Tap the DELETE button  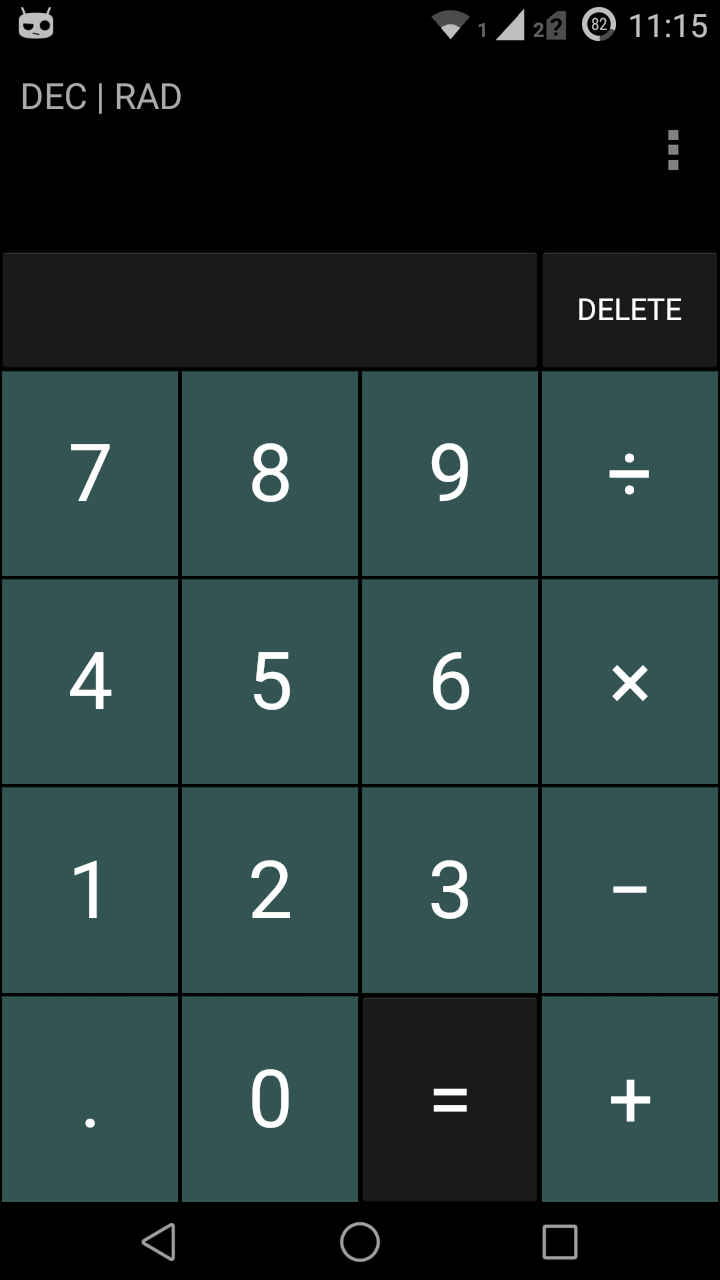pyautogui.click(x=630, y=310)
